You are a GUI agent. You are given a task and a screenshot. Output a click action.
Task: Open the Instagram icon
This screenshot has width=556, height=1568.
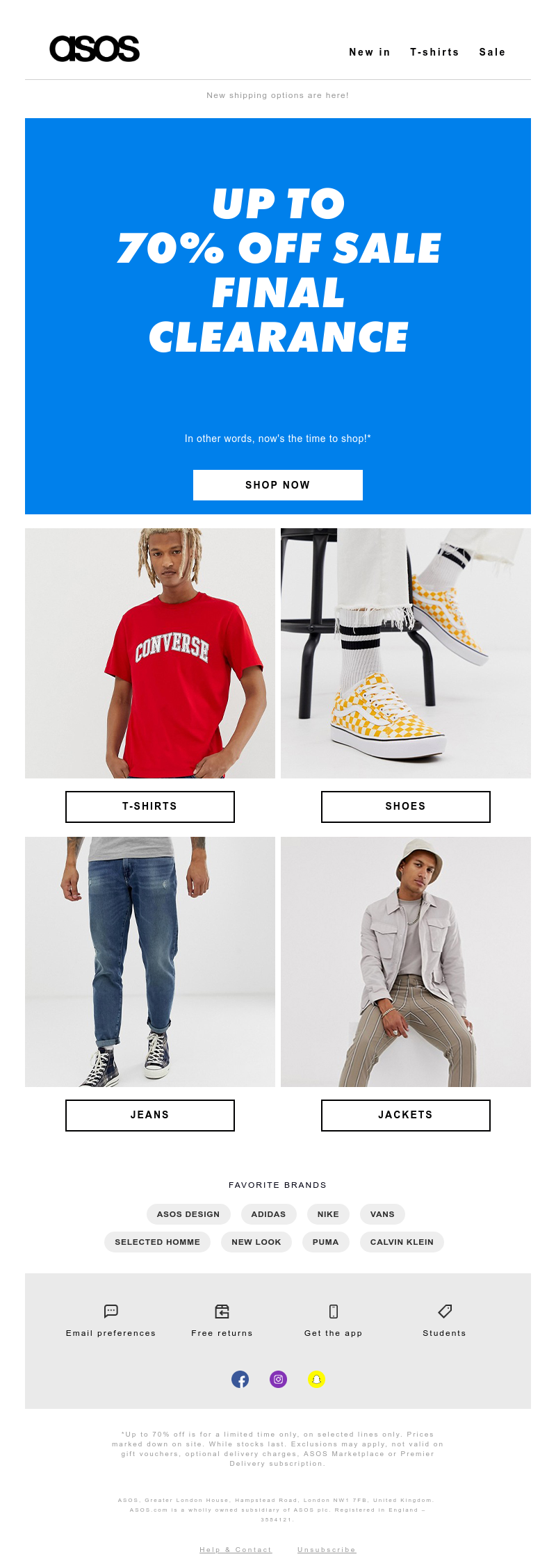point(278,1380)
